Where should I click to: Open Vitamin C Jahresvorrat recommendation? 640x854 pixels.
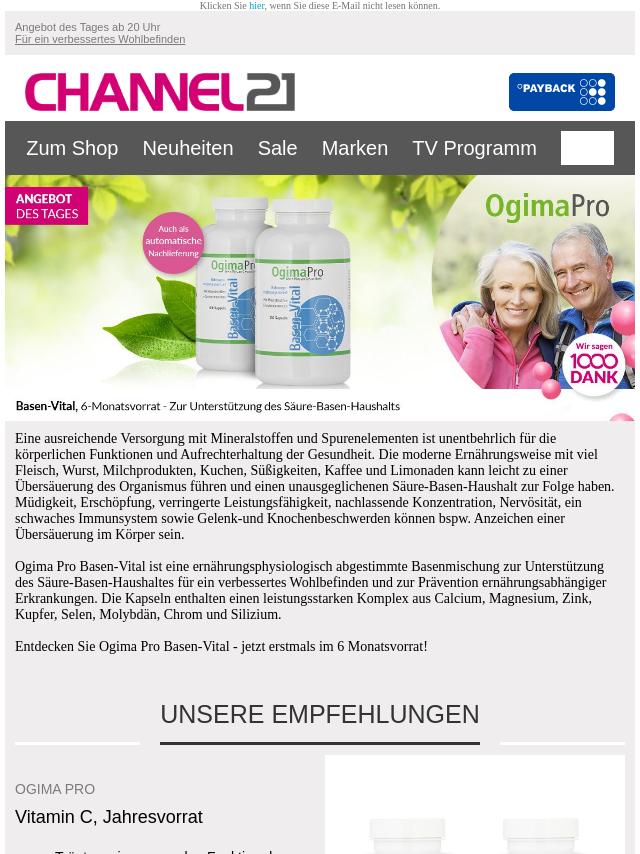pyautogui.click(x=109, y=817)
